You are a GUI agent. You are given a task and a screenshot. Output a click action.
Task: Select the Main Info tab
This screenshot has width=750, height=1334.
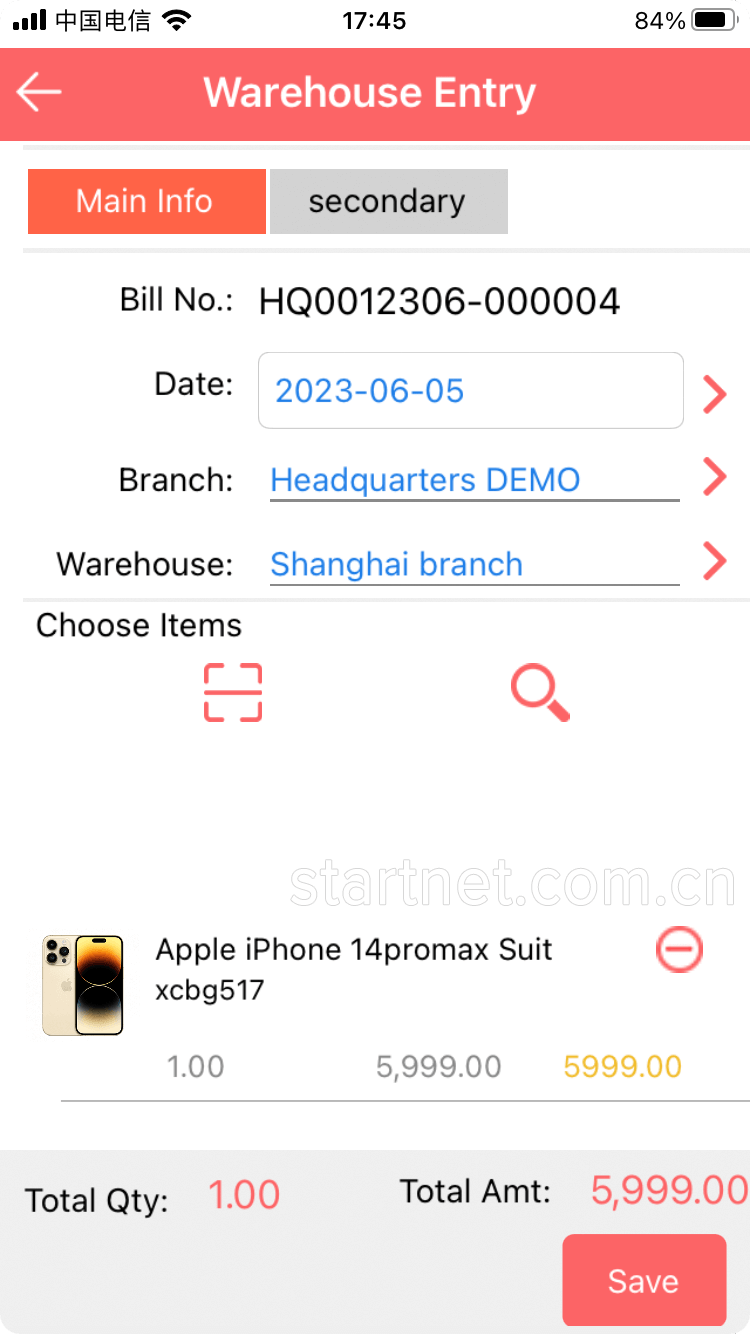[146, 201]
